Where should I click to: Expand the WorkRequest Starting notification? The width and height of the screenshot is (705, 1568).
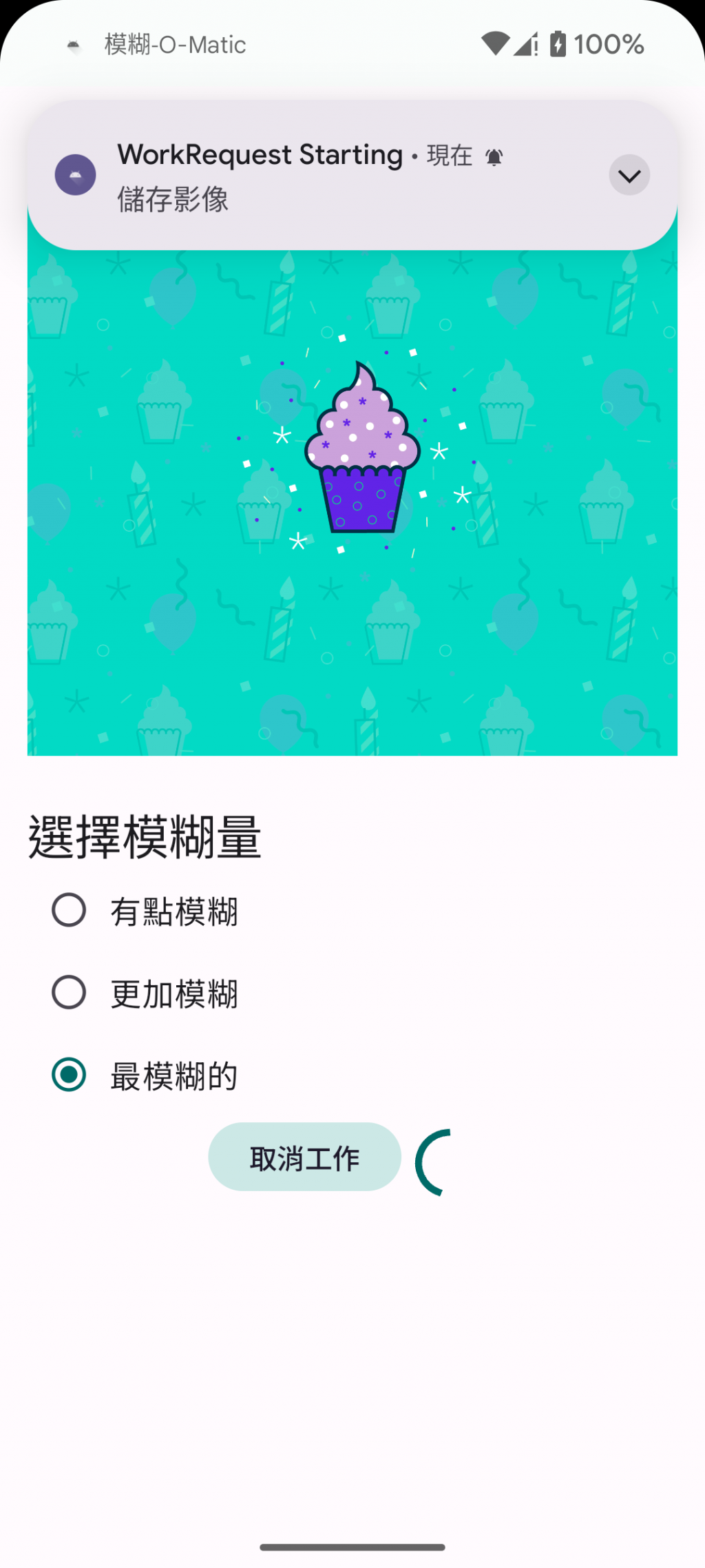pyautogui.click(x=629, y=175)
